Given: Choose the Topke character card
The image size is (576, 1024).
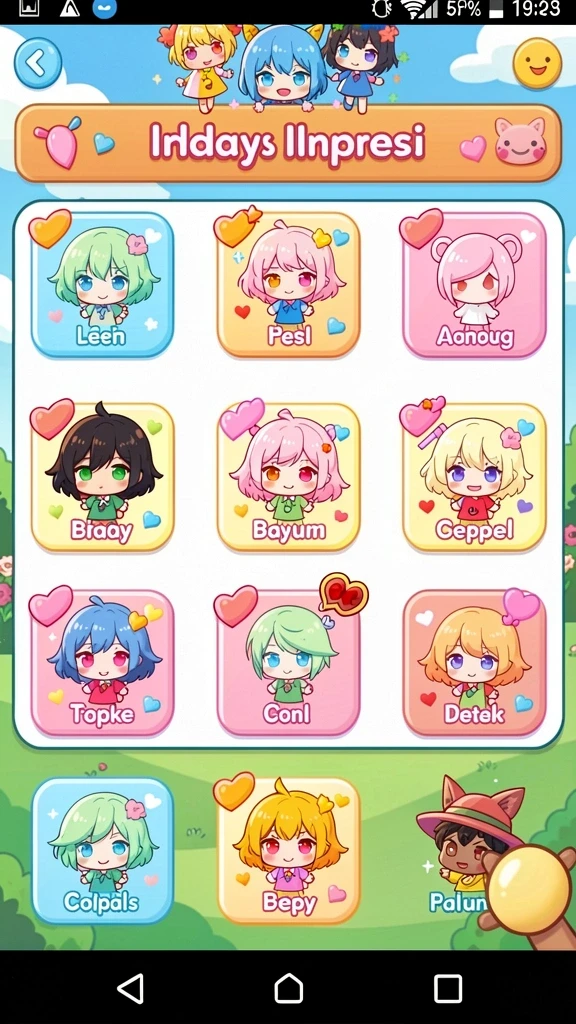Looking at the screenshot, I should (x=103, y=664).
